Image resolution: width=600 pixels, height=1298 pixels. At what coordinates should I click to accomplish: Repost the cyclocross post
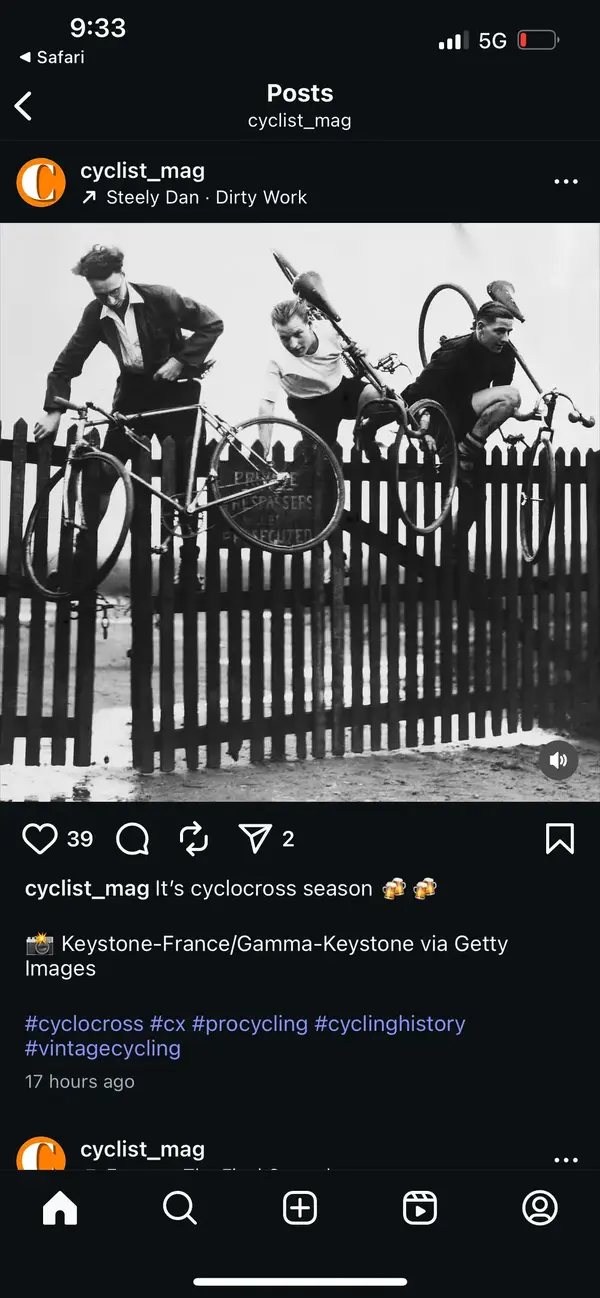pos(193,839)
